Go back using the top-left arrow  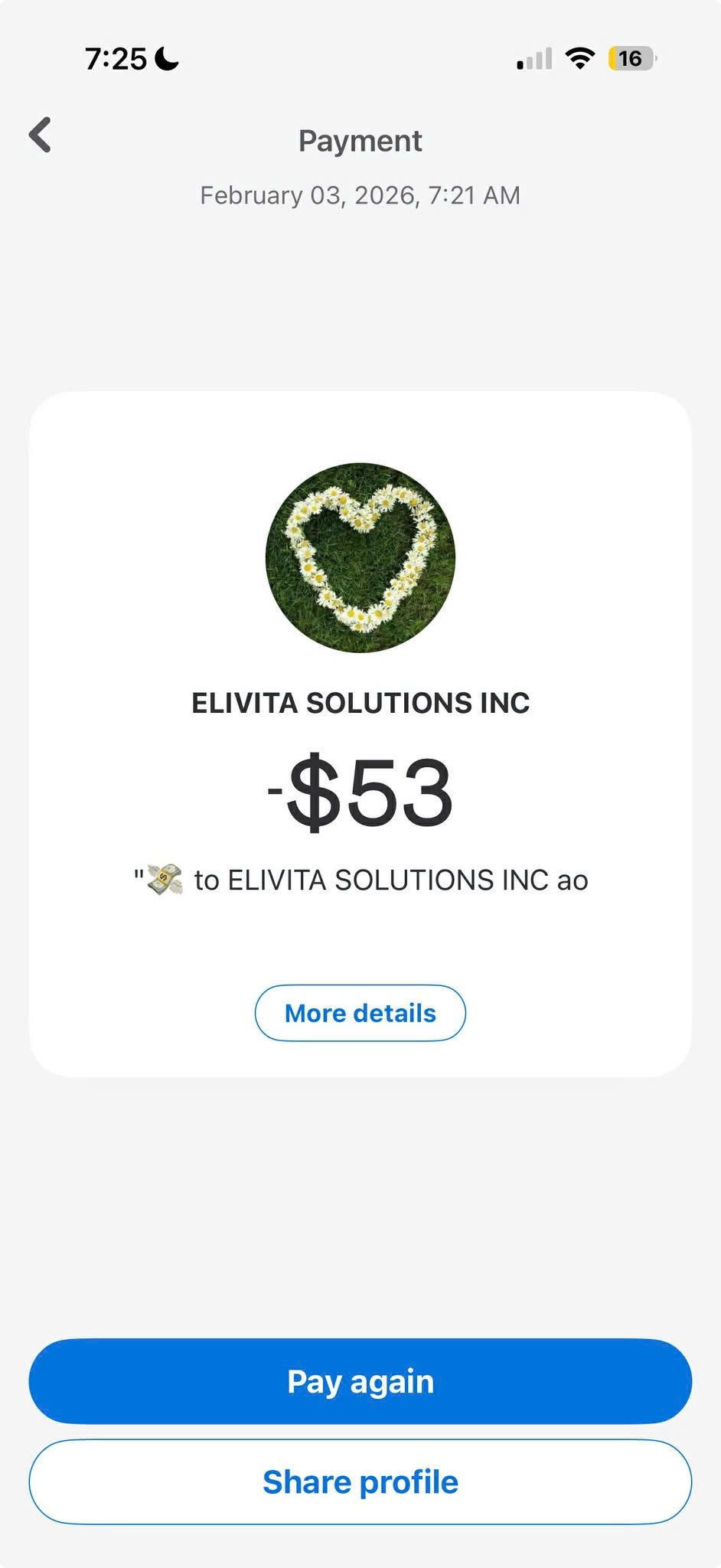41,136
